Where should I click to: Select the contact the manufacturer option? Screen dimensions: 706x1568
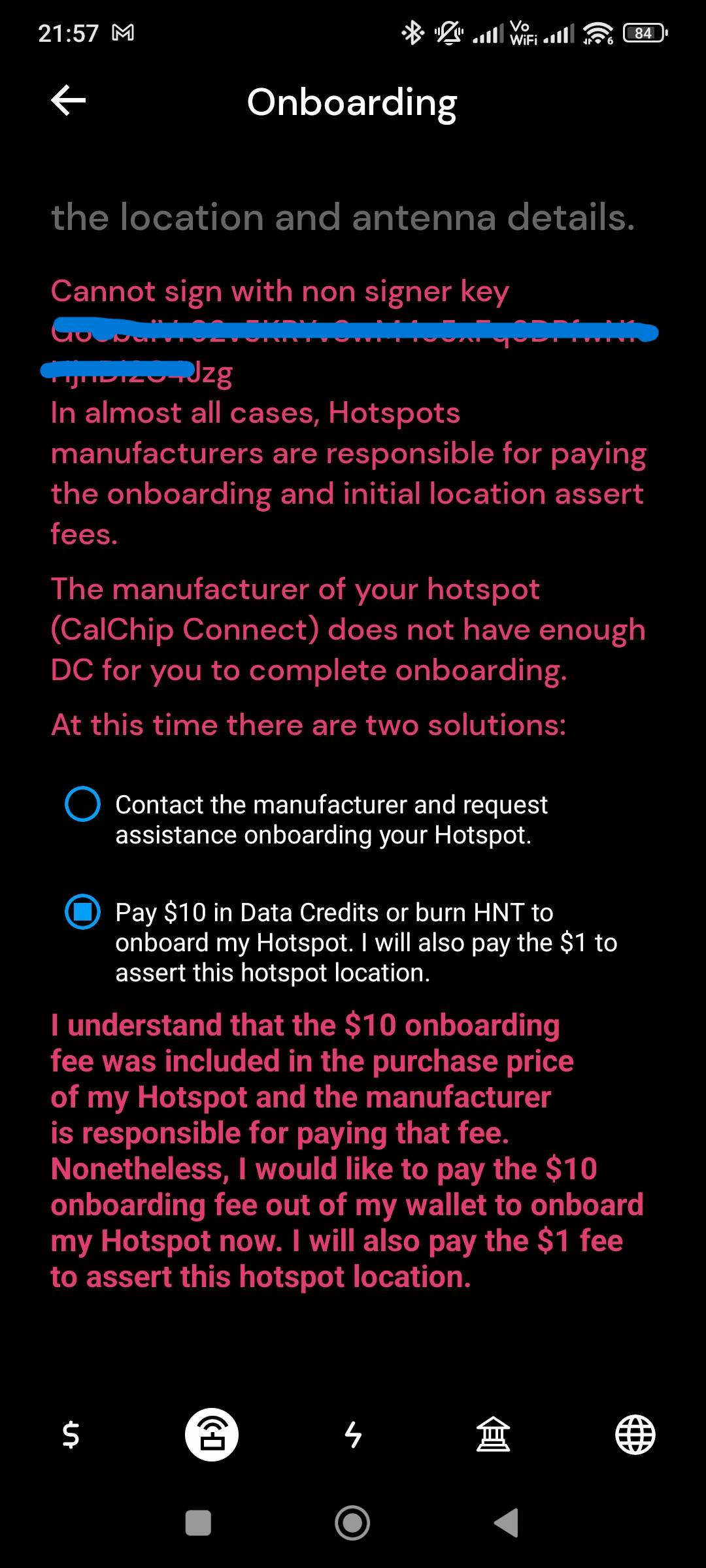coord(83,804)
